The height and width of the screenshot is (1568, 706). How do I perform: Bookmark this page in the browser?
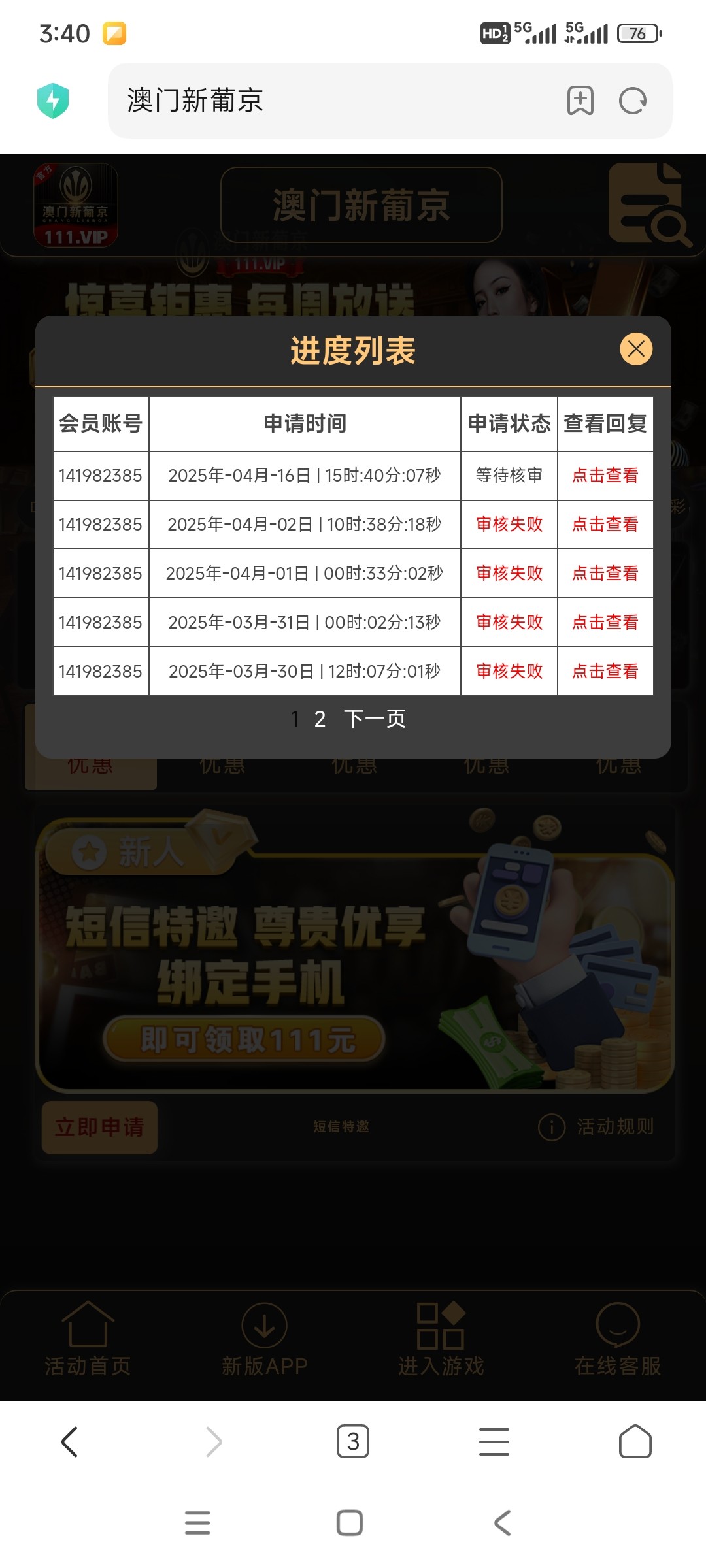(x=580, y=101)
